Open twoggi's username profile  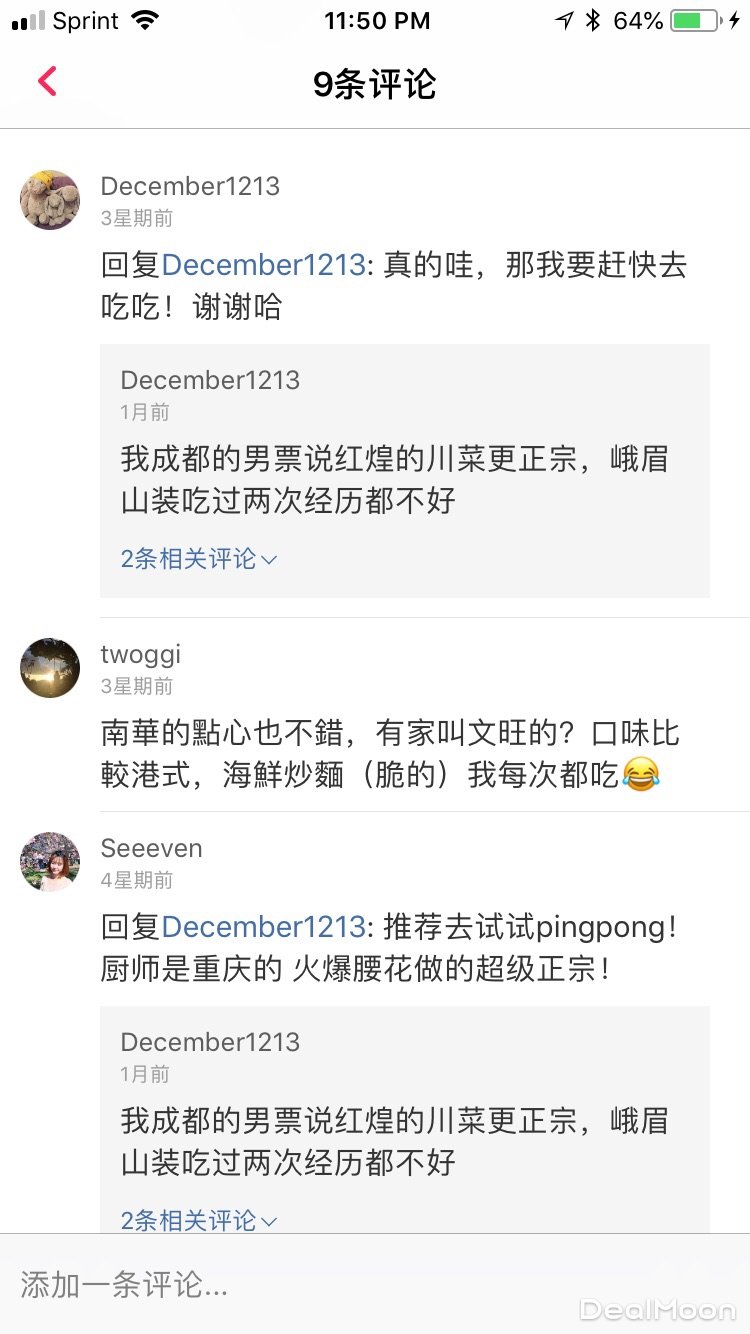point(141,654)
